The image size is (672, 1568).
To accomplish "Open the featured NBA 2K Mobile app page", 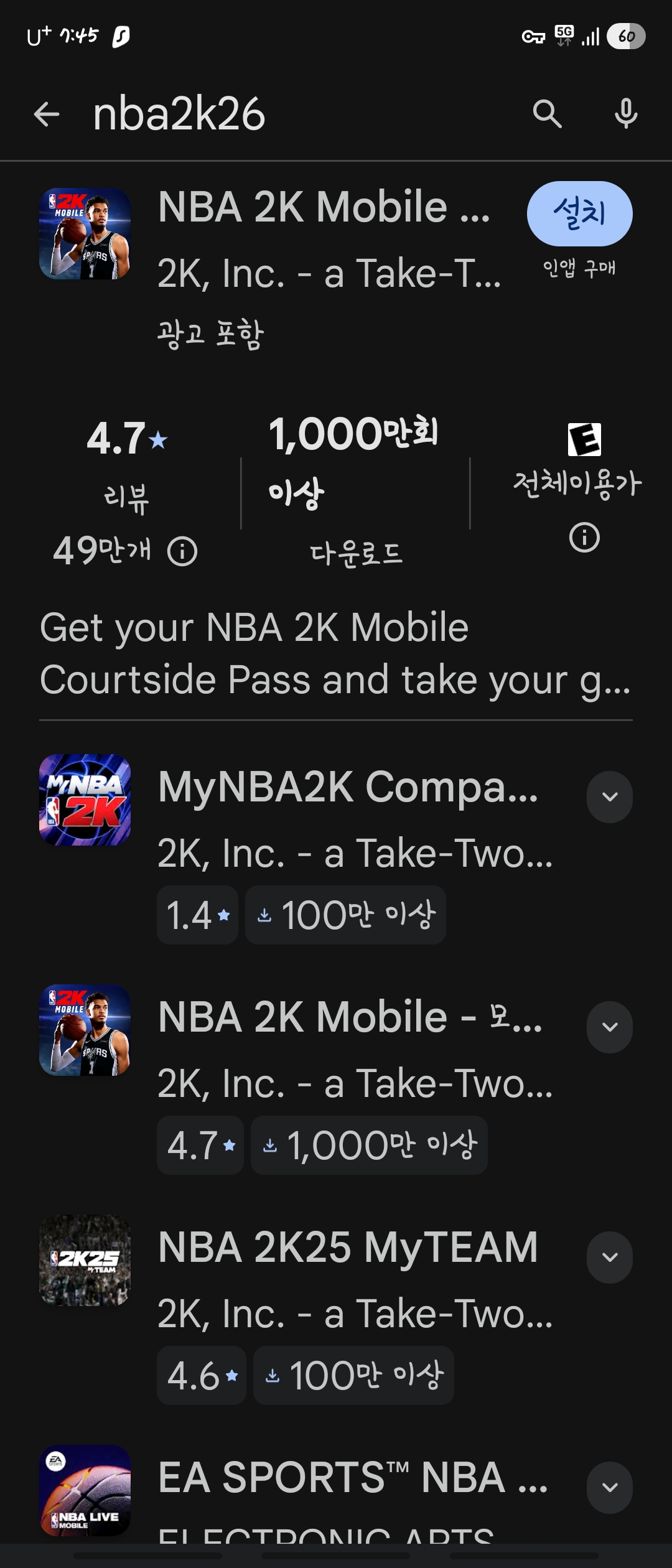I will point(324,207).
